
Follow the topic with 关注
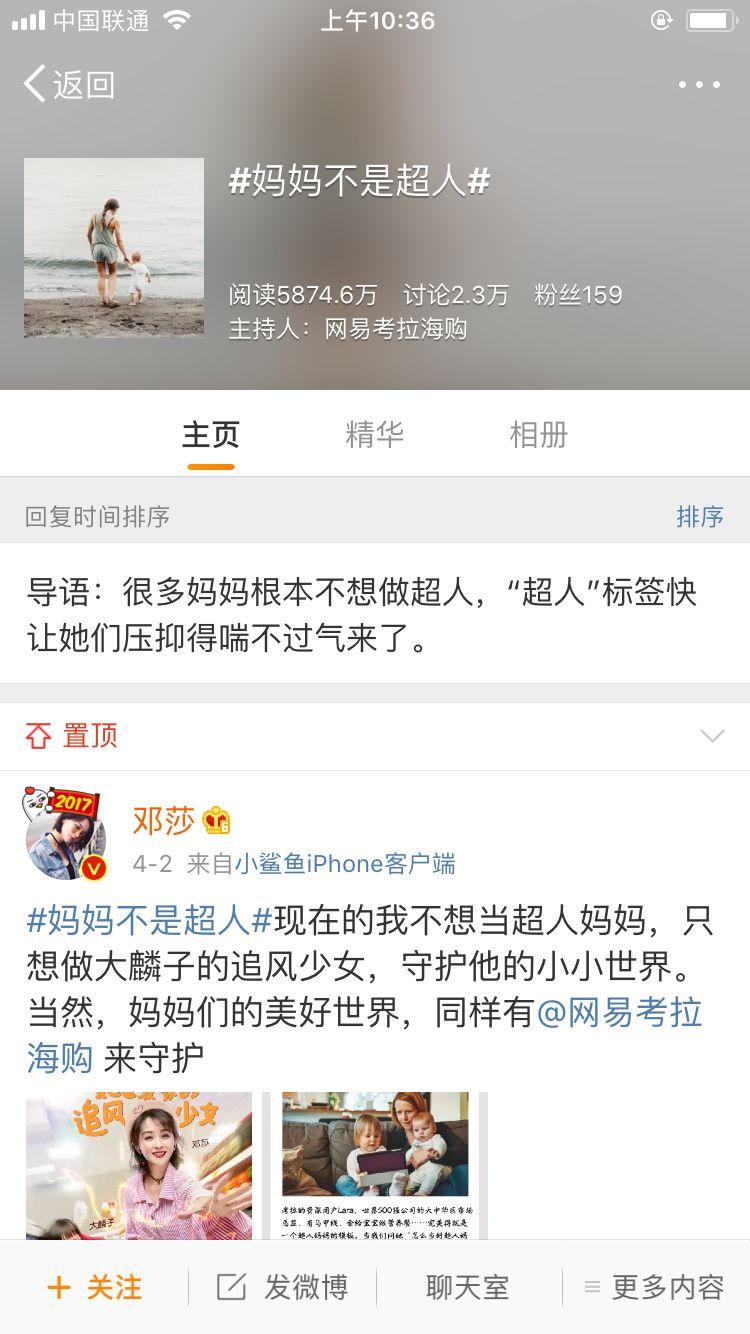[94, 1287]
